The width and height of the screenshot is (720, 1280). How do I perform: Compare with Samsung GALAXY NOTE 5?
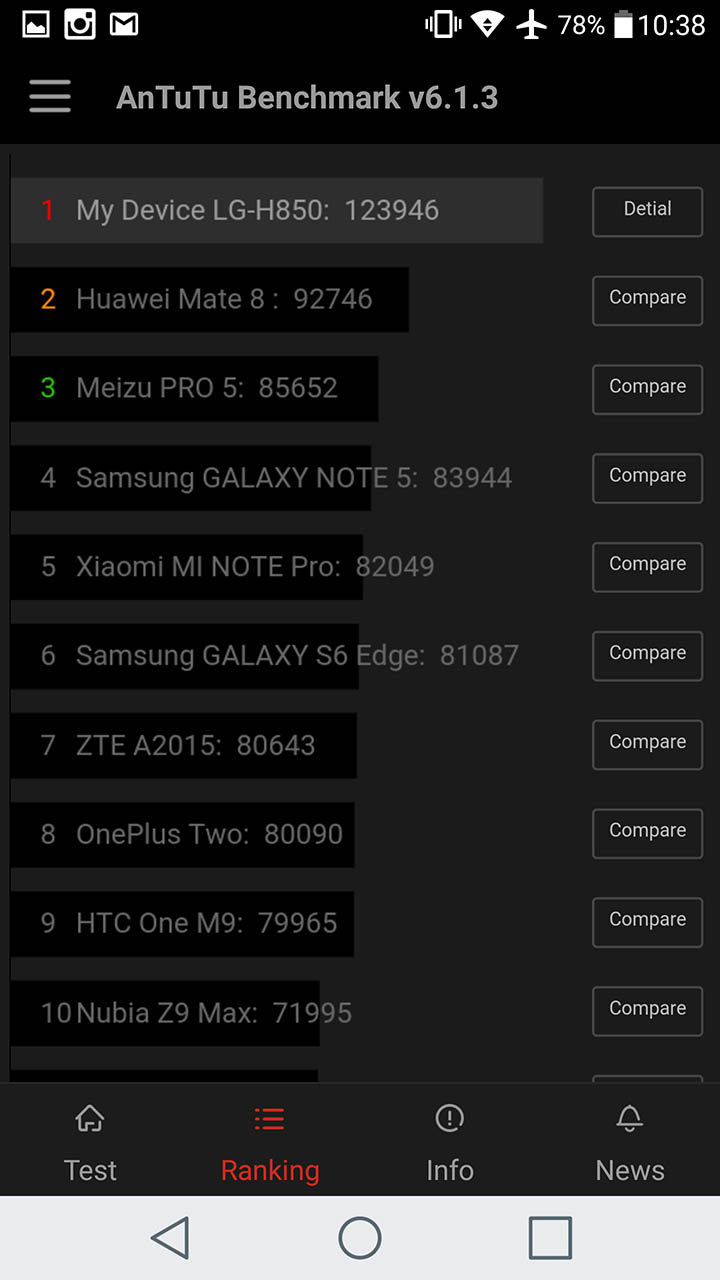[x=647, y=479]
